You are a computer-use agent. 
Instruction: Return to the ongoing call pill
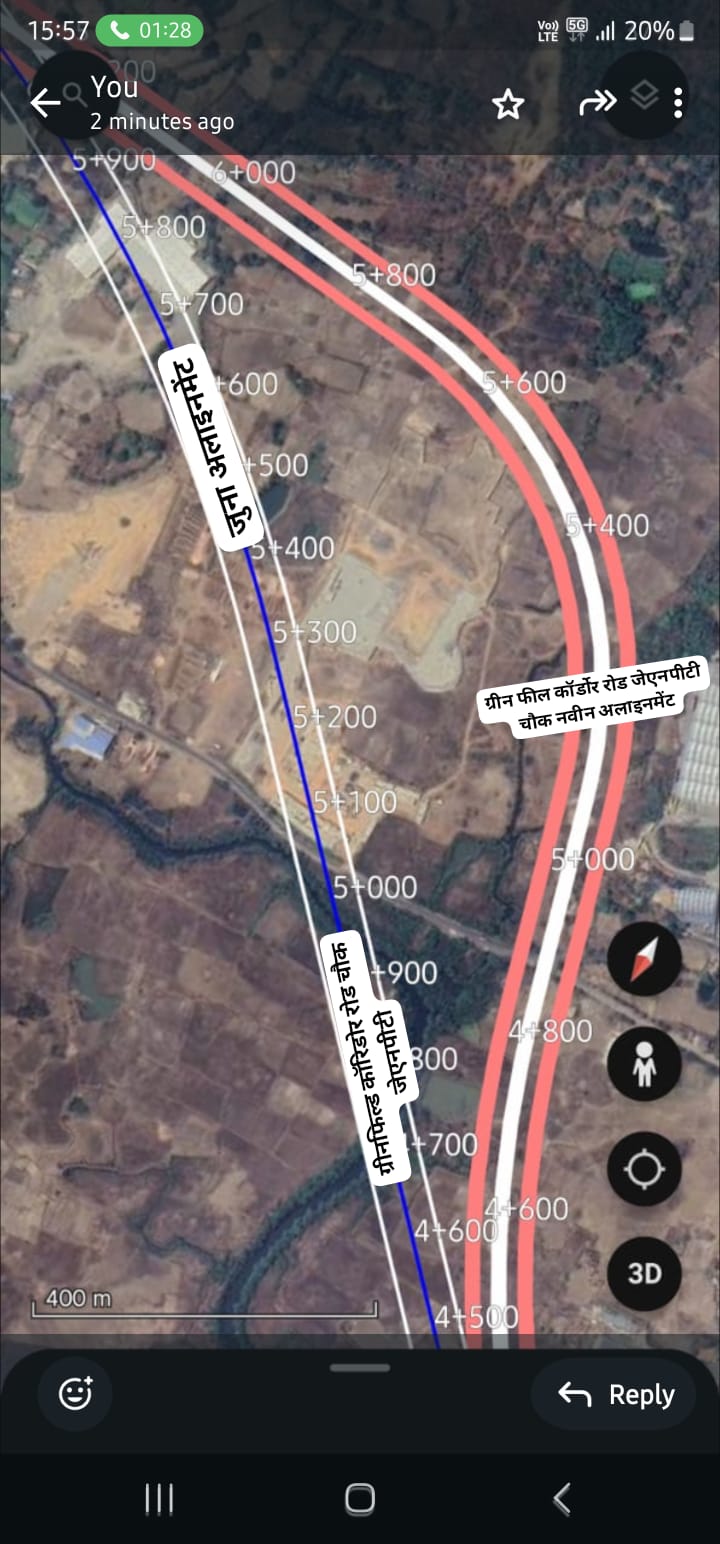coord(150,30)
